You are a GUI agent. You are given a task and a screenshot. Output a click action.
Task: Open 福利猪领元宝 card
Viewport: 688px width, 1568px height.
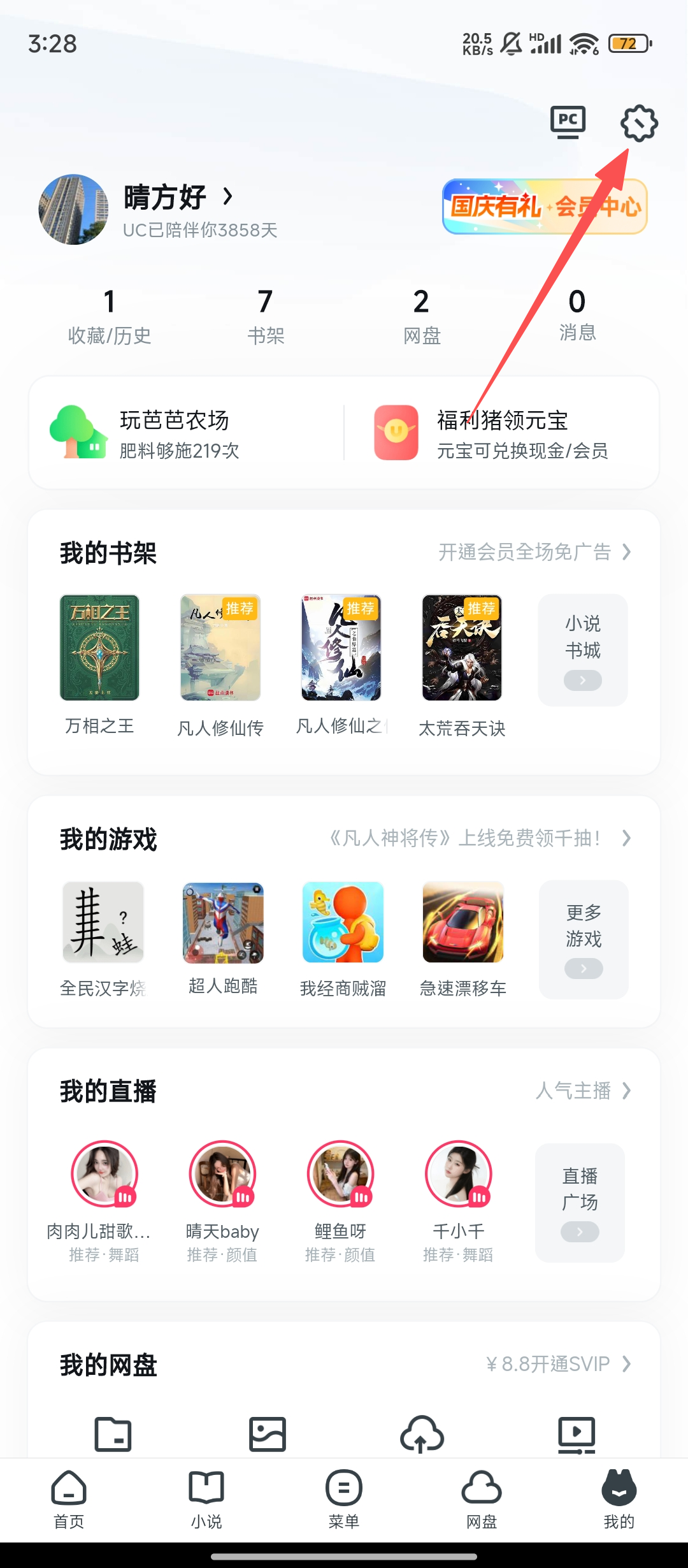503,433
